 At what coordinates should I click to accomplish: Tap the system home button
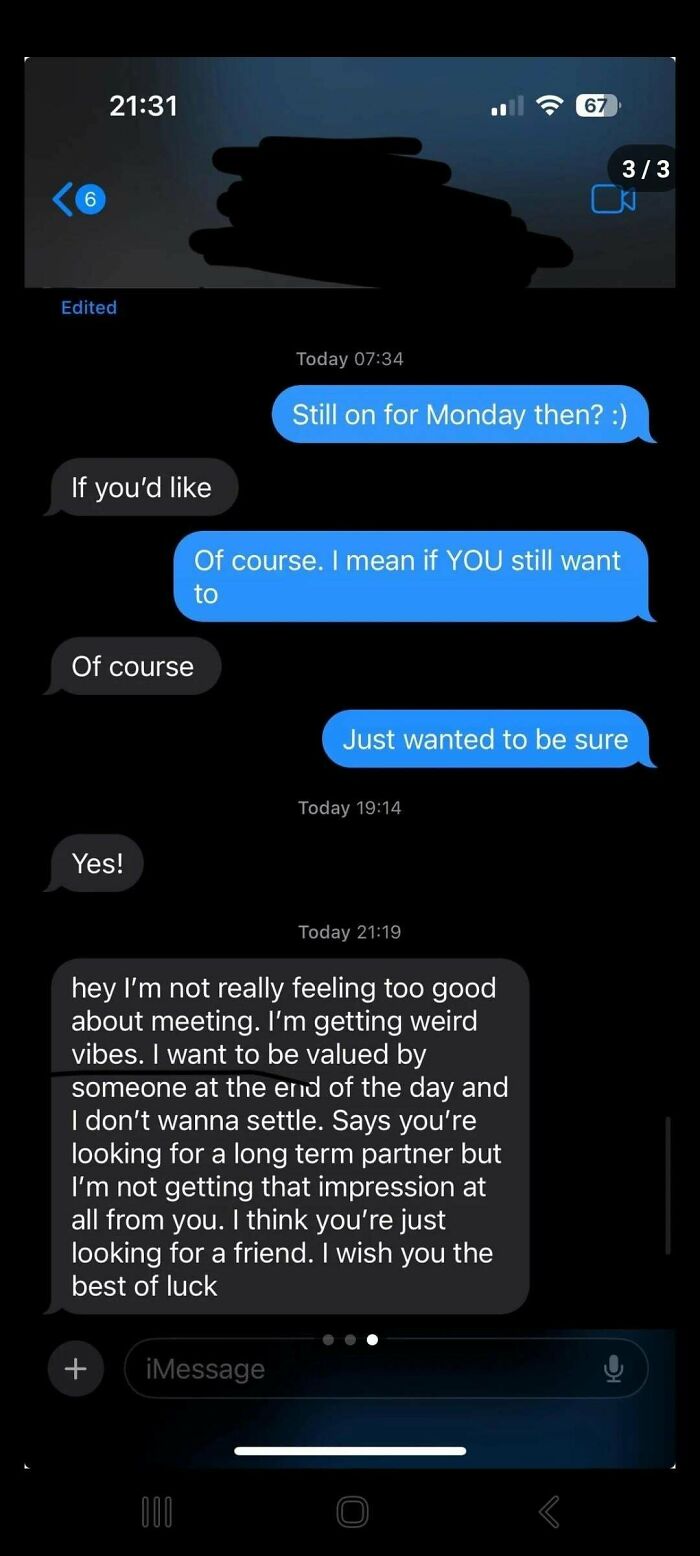click(x=352, y=1511)
